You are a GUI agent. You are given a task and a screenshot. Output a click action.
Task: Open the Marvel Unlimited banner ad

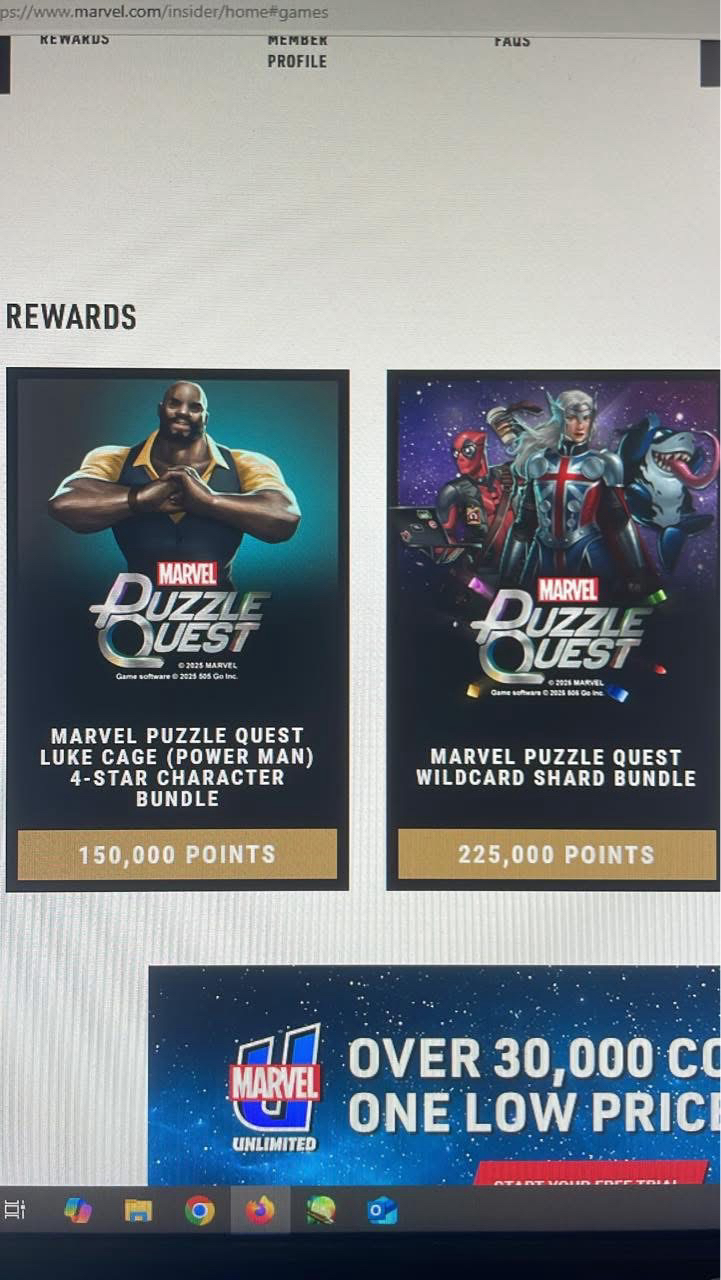[x=434, y=1075]
